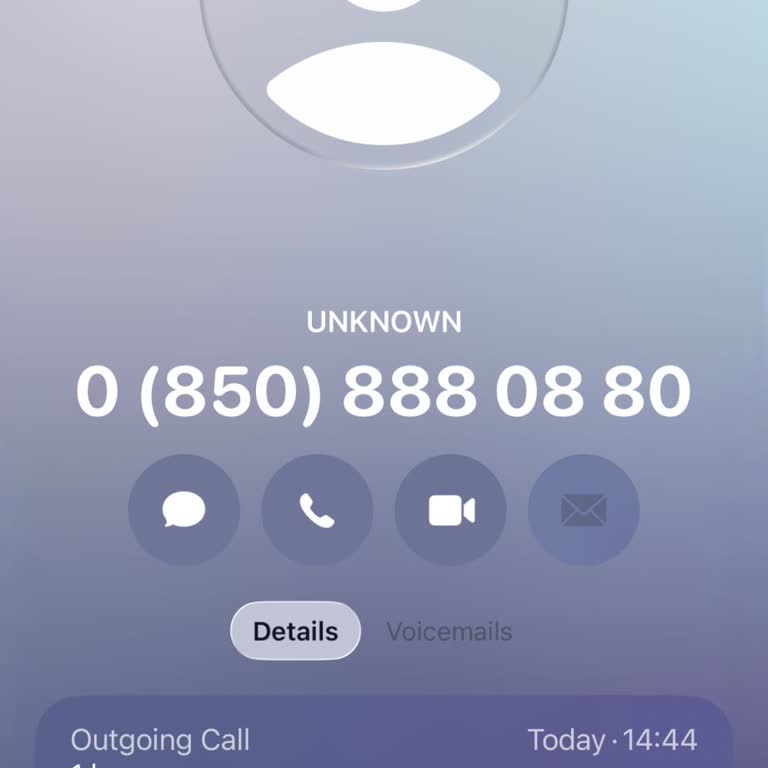Open the Outgoing Call entry from 14:44
The image size is (768, 768).
[x=384, y=740]
